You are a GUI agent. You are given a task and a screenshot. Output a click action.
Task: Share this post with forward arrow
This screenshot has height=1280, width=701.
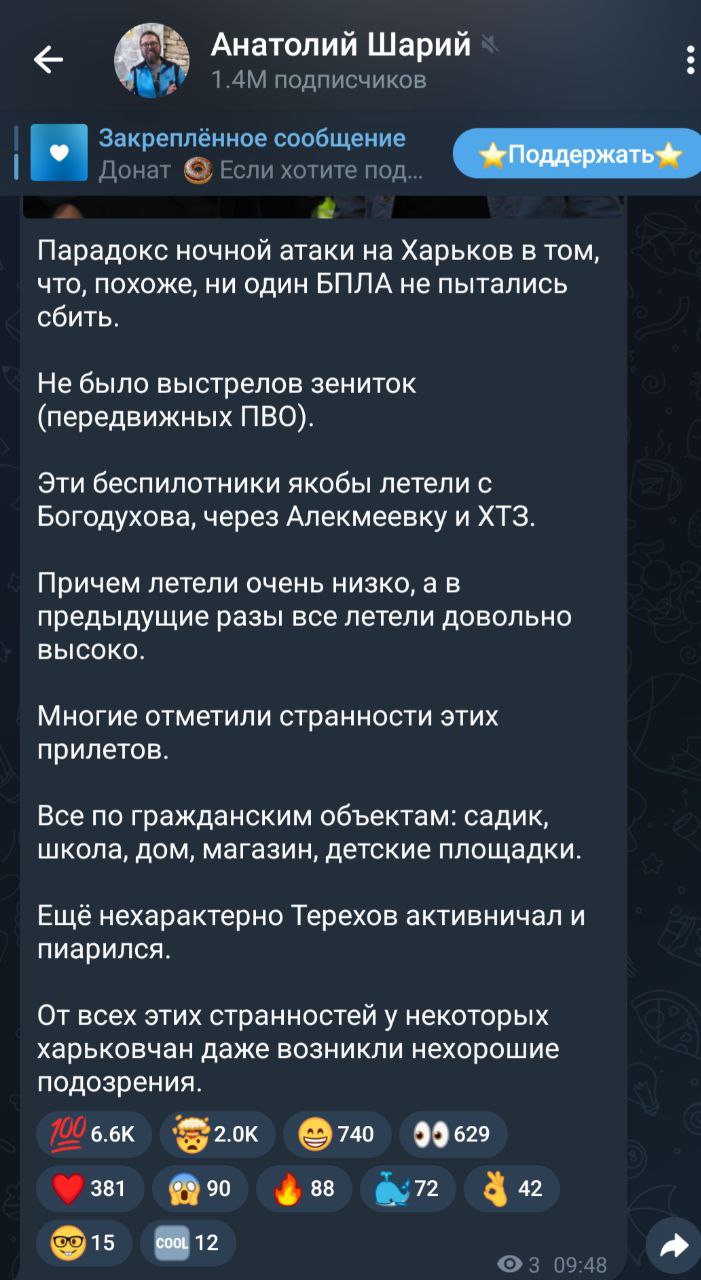coord(673,1245)
